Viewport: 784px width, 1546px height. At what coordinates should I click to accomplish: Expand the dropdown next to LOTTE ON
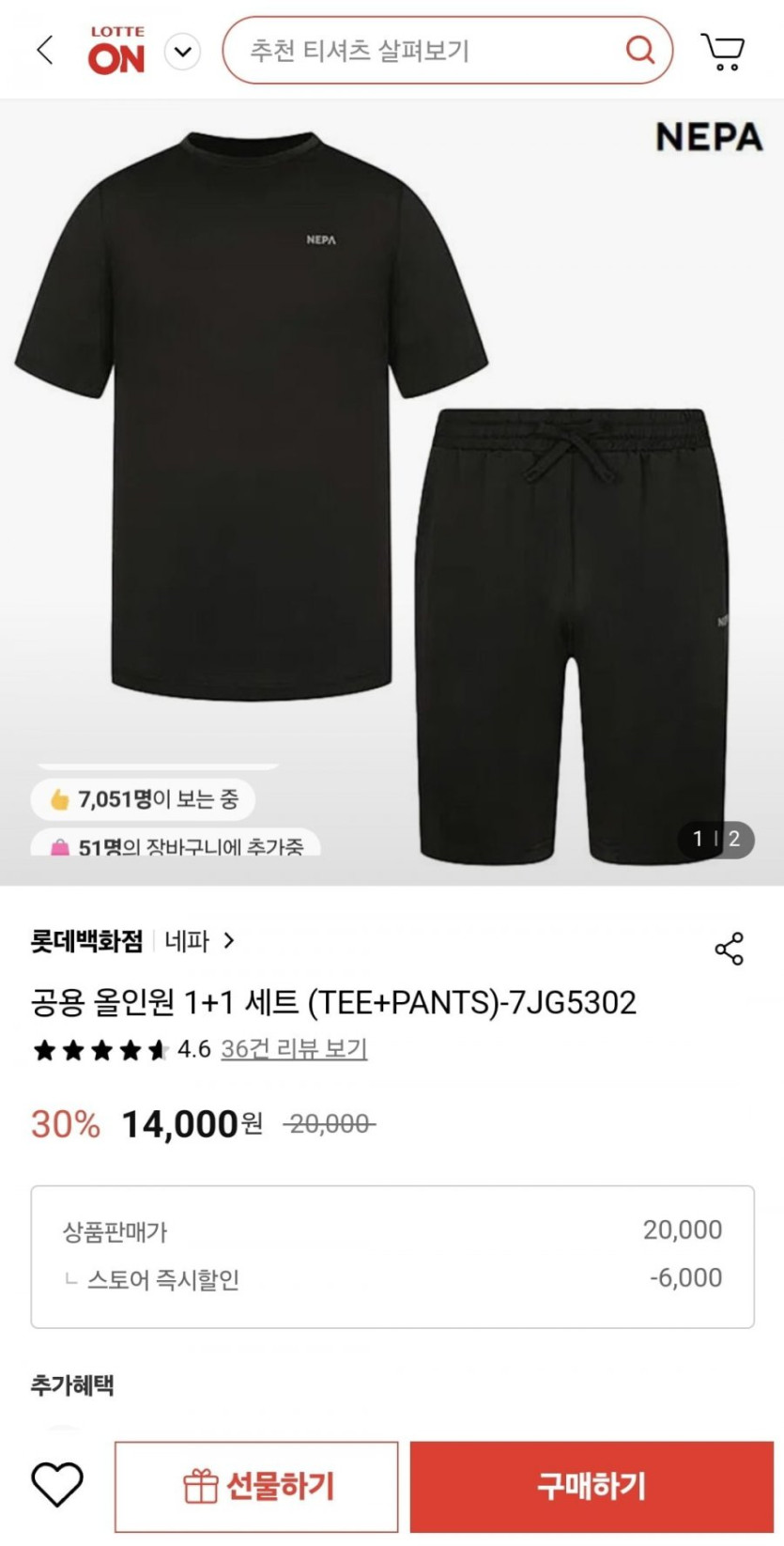tap(183, 51)
